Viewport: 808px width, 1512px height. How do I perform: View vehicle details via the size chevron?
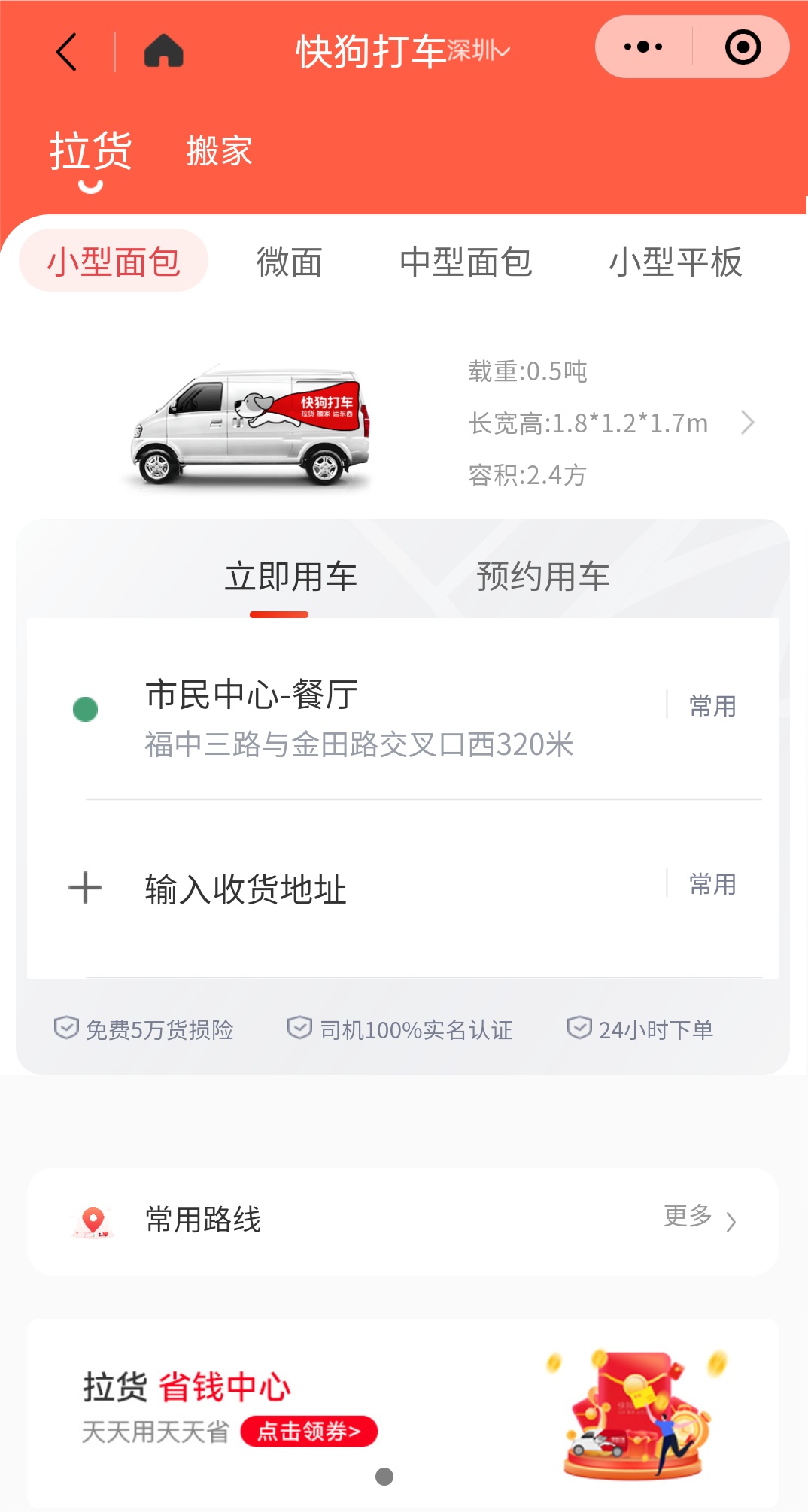coord(747,423)
